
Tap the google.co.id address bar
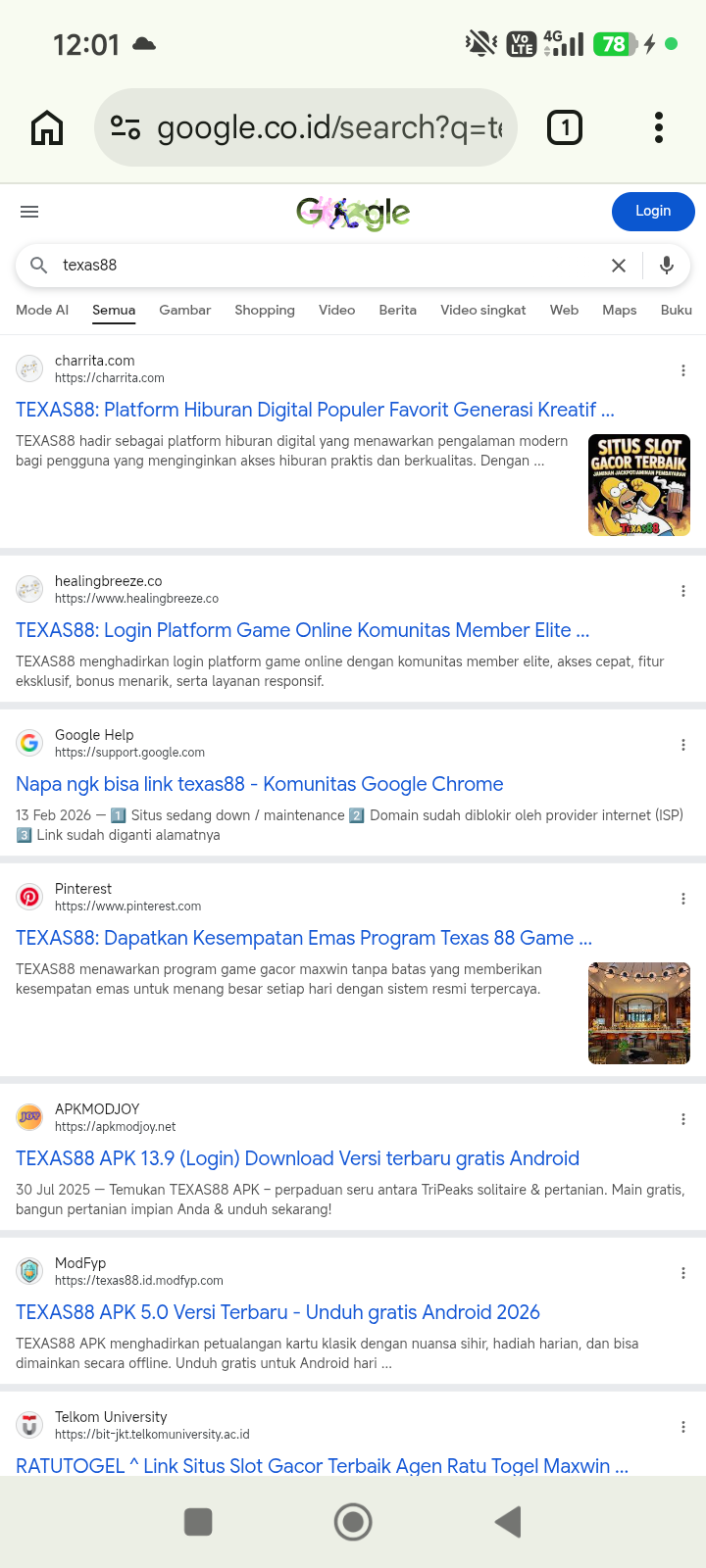(x=305, y=127)
